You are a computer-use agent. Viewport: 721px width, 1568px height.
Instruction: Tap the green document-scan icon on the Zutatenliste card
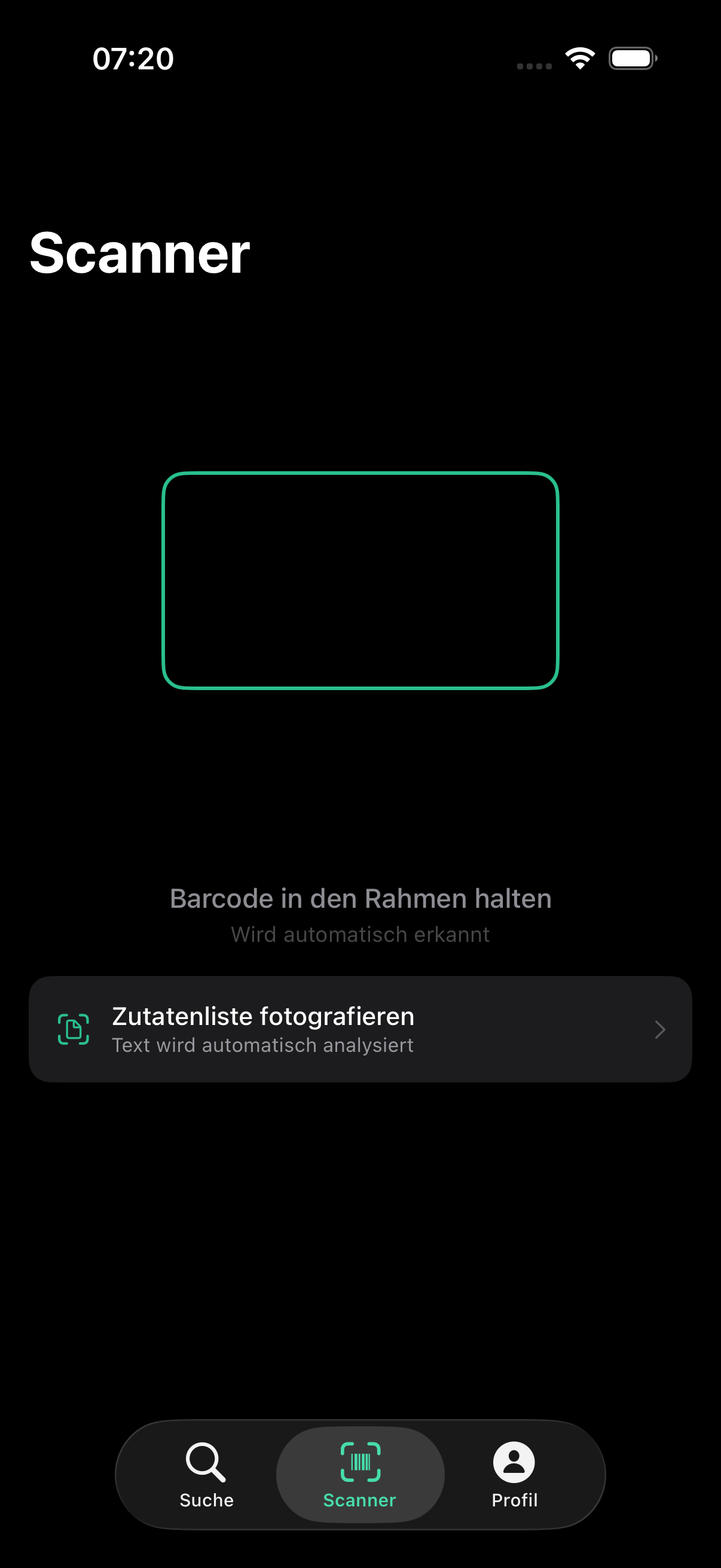coord(73,1029)
